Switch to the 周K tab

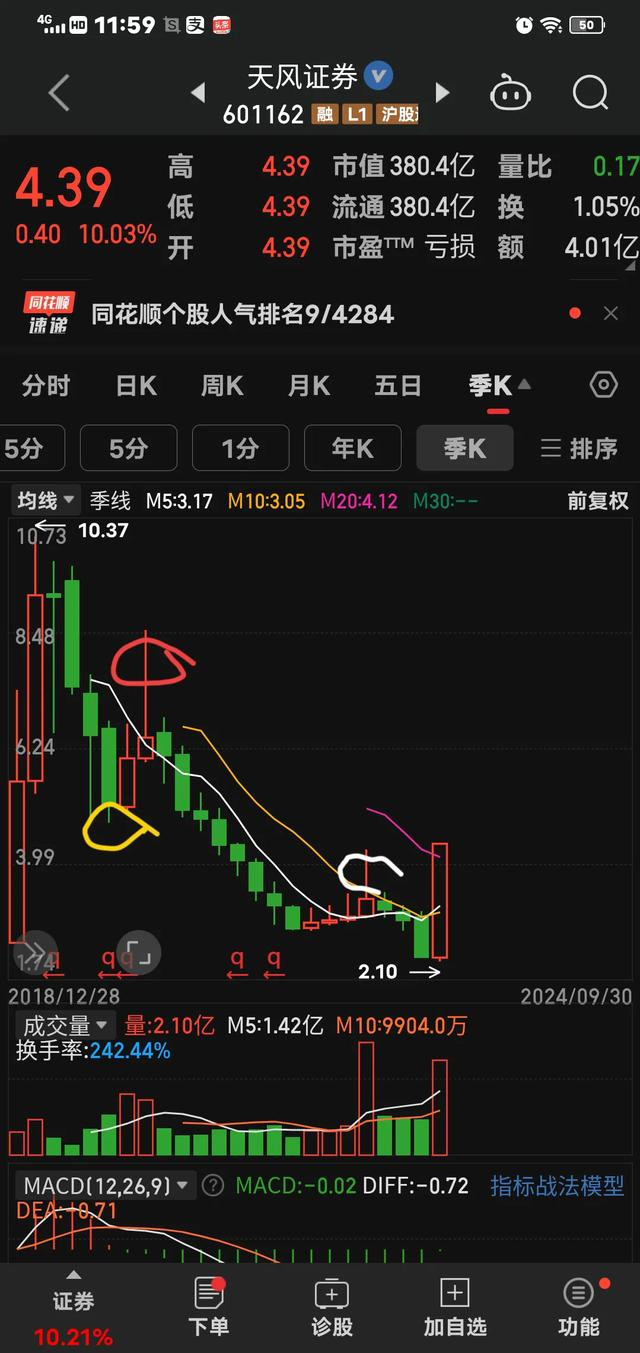(222, 386)
